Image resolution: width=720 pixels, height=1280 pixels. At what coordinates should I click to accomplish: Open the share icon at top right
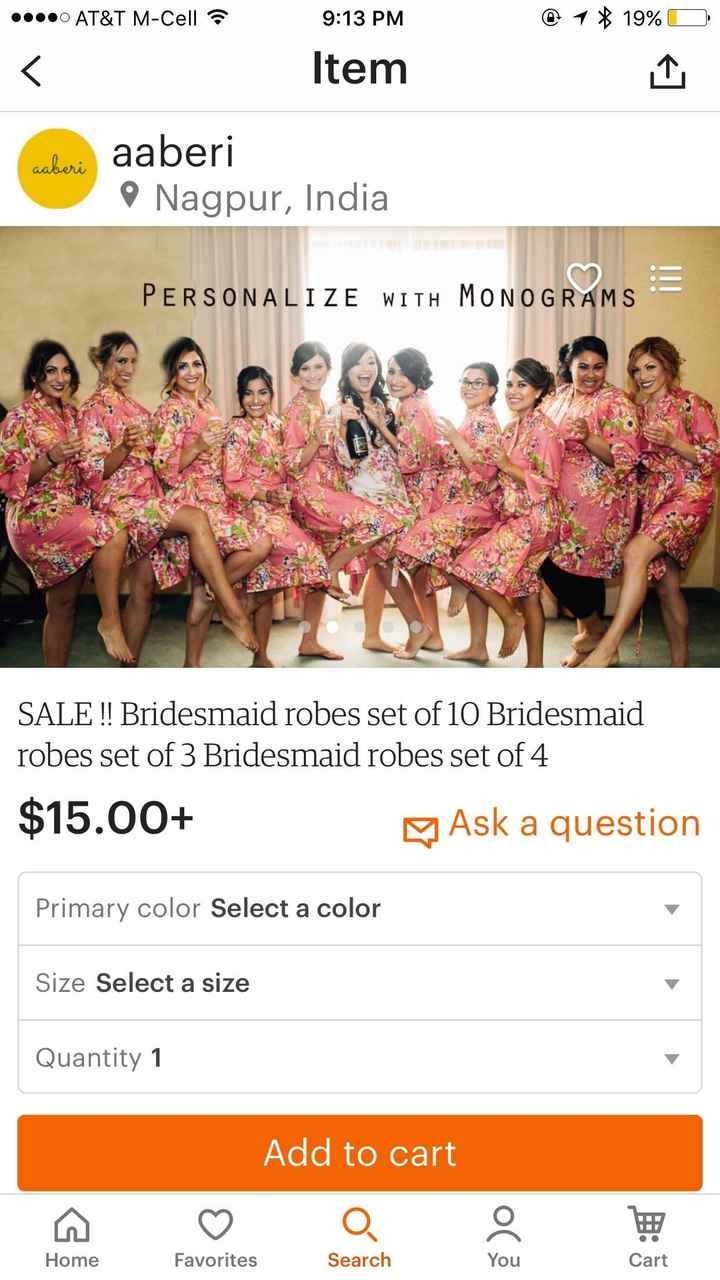[x=667, y=70]
